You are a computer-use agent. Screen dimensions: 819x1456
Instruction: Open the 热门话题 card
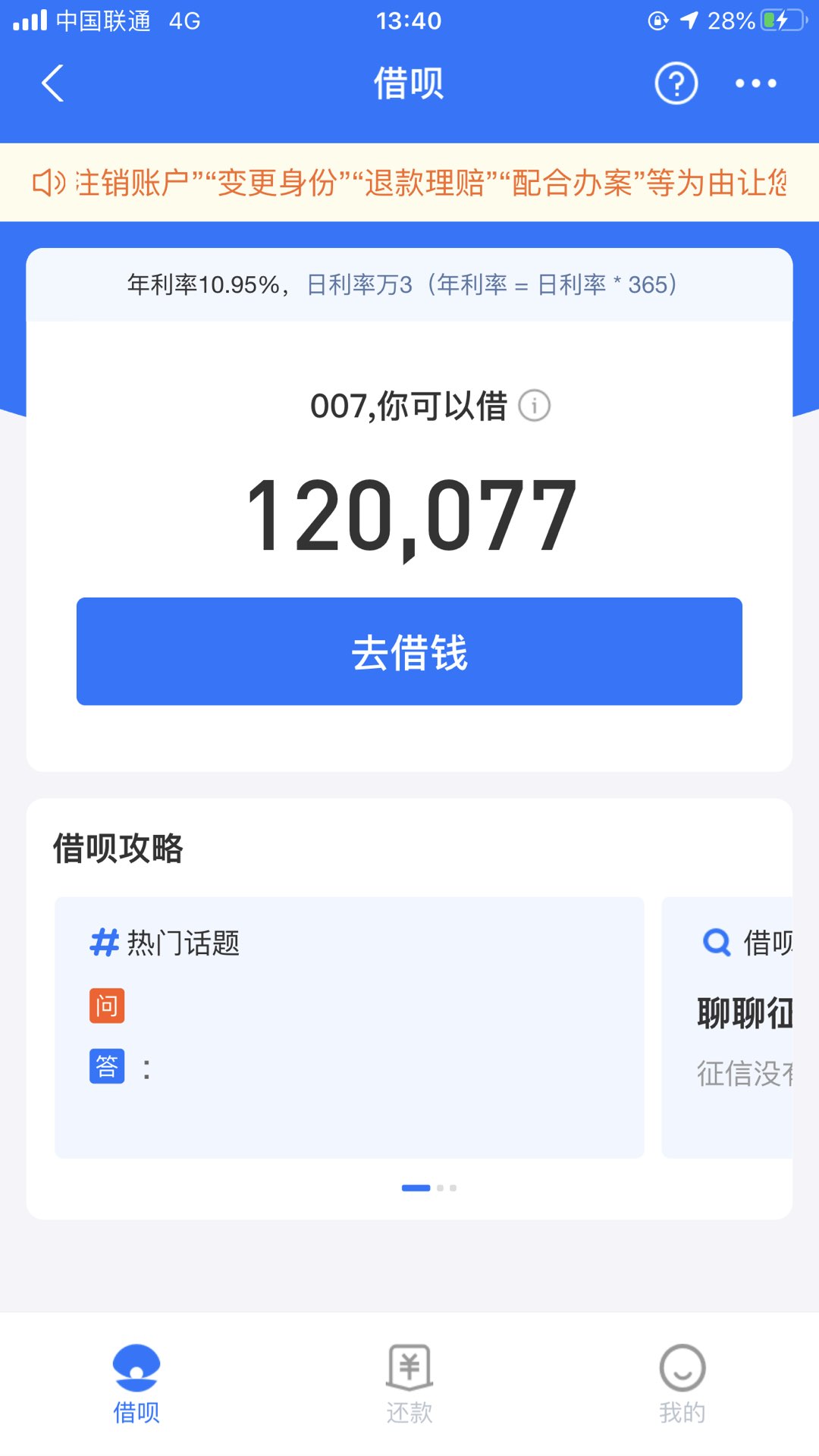click(x=350, y=1027)
